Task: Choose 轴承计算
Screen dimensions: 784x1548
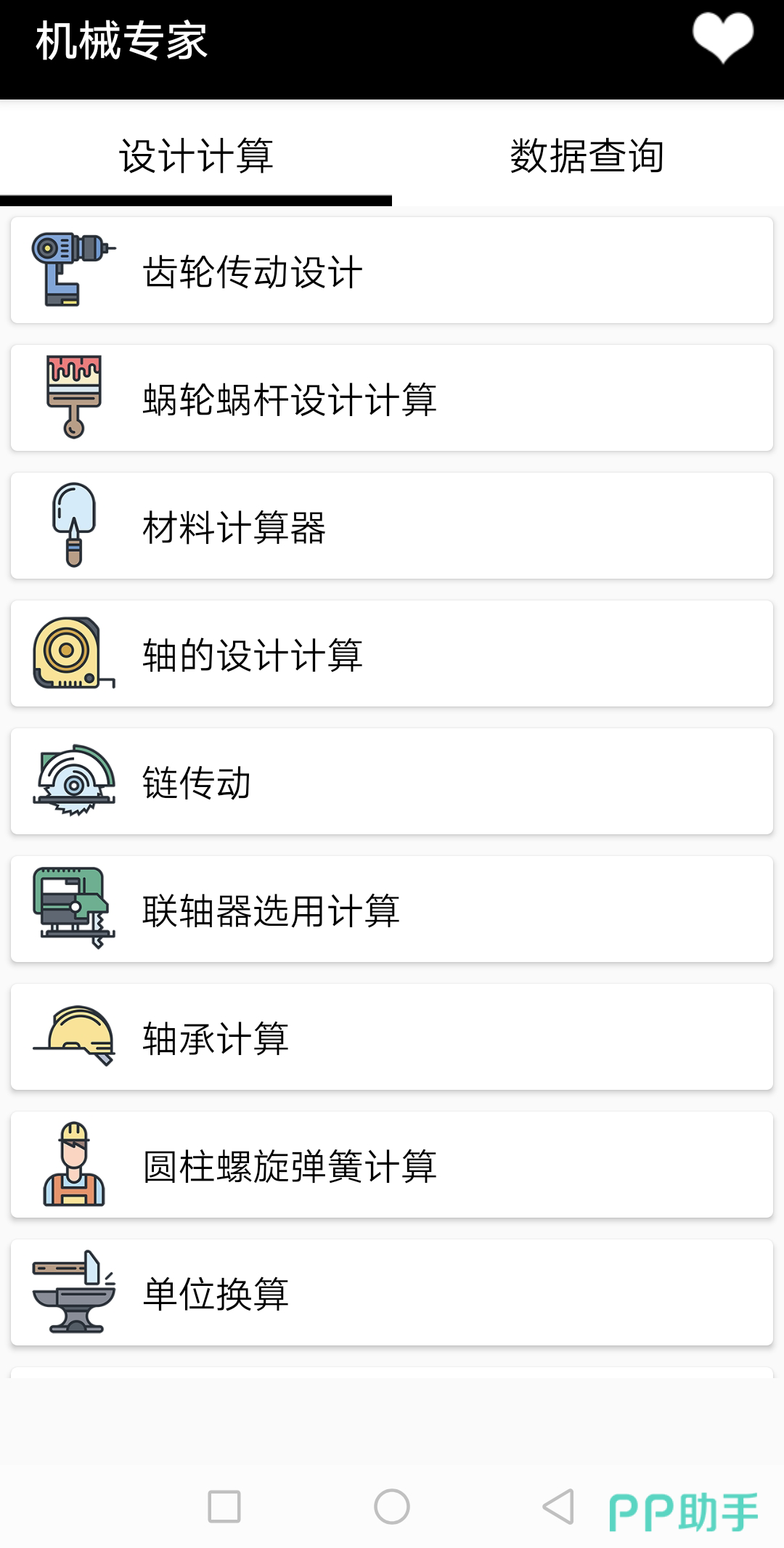Action: tap(392, 1038)
